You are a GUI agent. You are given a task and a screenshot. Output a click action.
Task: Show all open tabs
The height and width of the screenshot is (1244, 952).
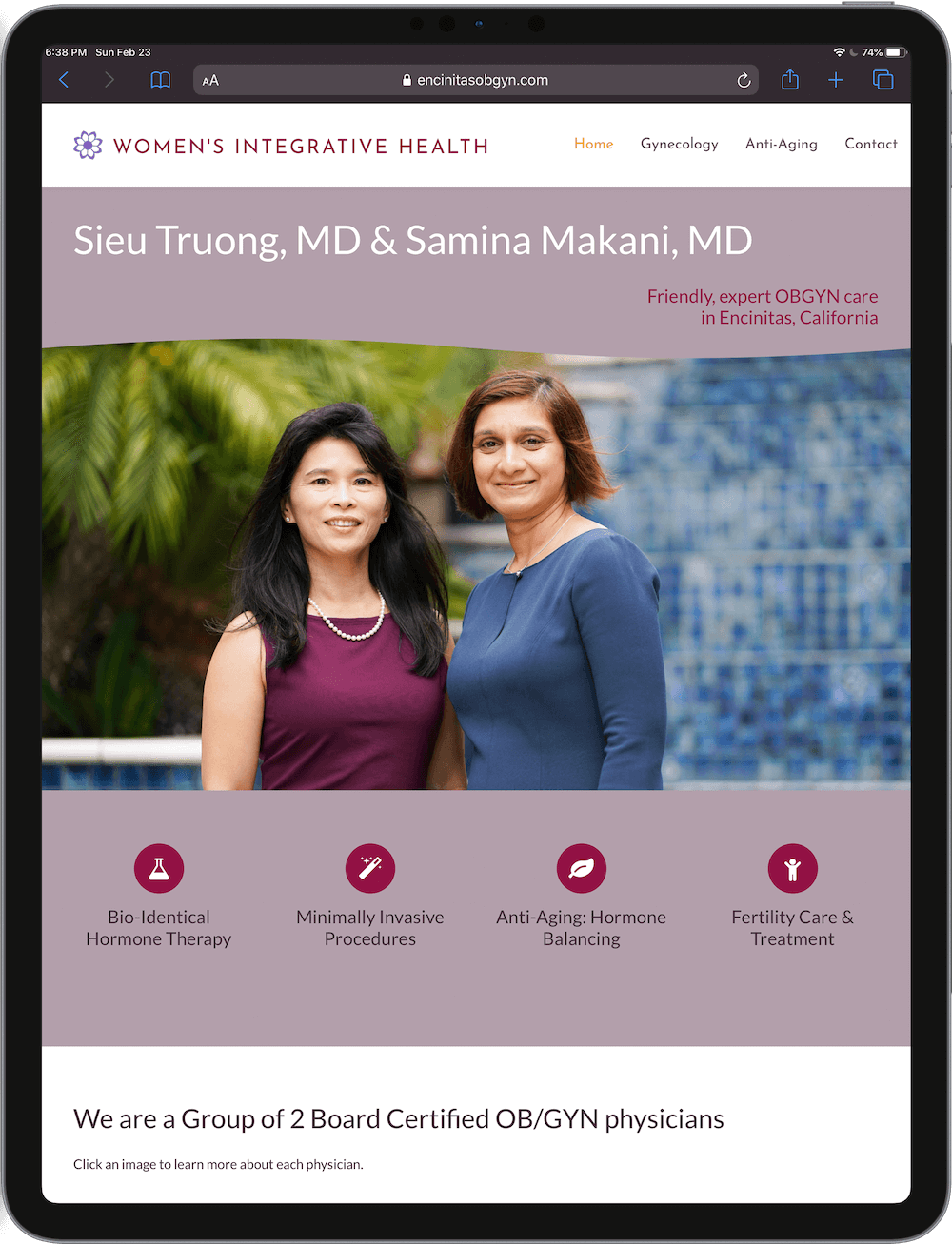pos(883,80)
